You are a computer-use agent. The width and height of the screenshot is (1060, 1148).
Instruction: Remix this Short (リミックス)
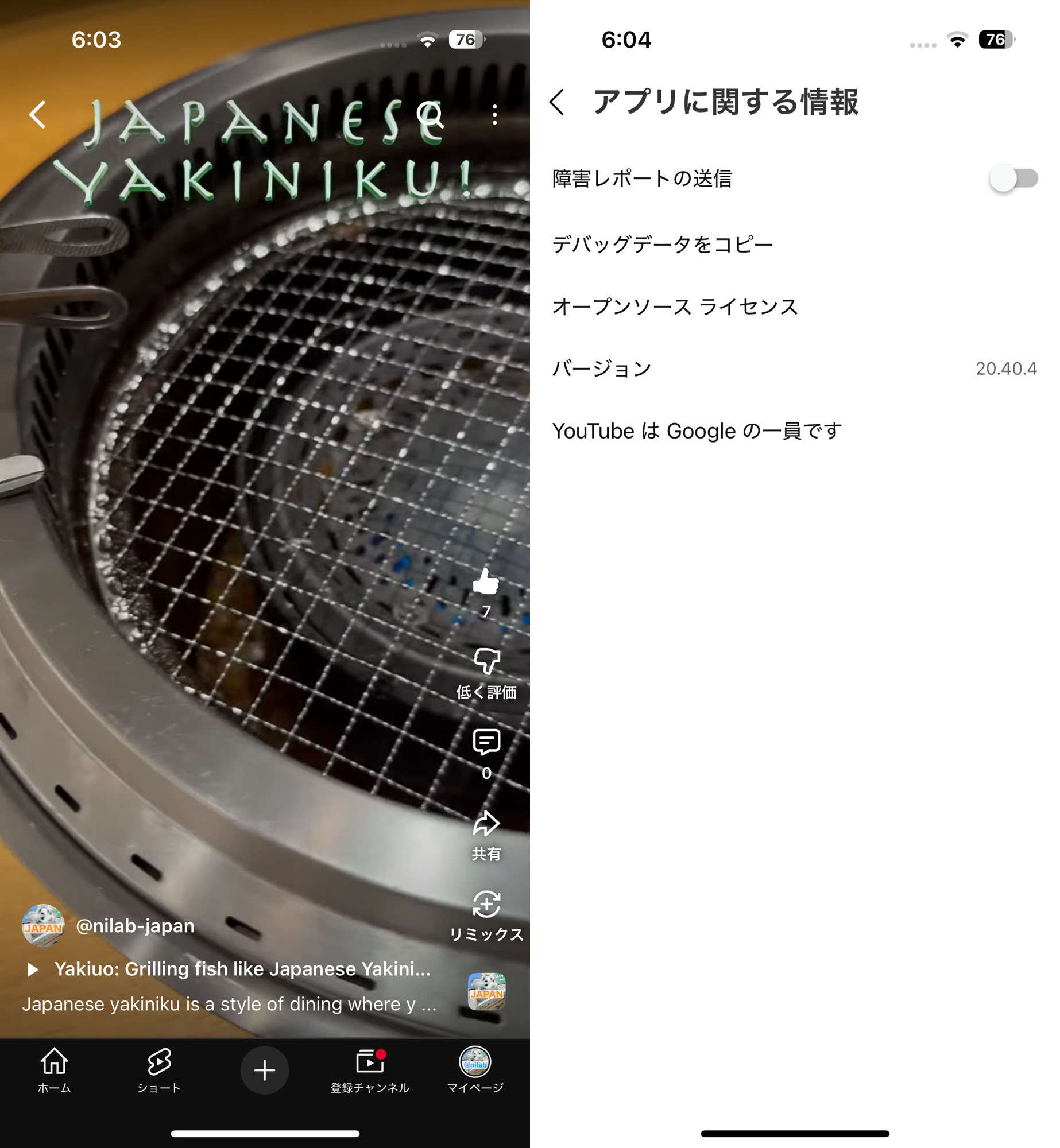pyautogui.click(x=486, y=905)
